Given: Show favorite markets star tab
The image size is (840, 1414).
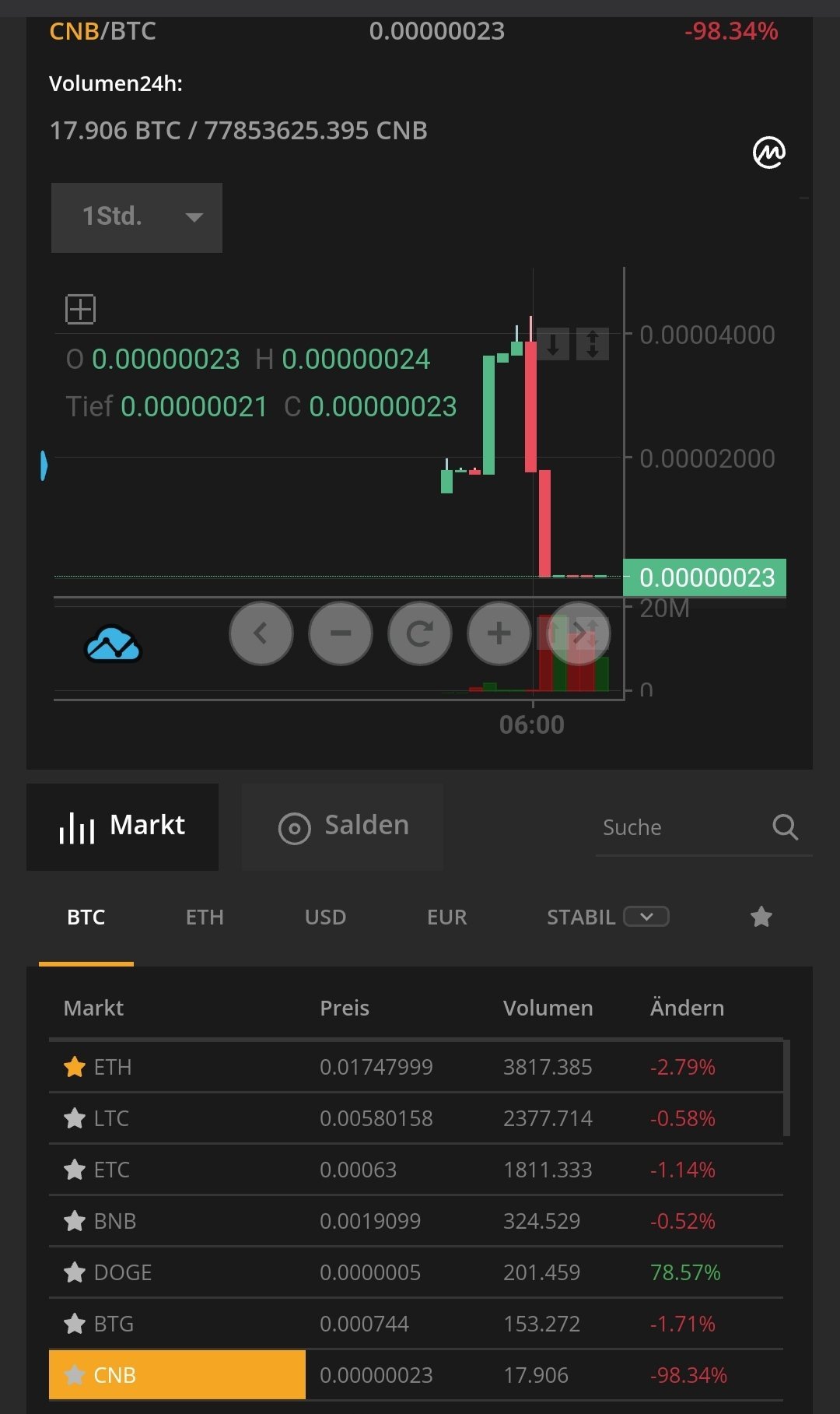Looking at the screenshot, I should click(x=761, y=918).
